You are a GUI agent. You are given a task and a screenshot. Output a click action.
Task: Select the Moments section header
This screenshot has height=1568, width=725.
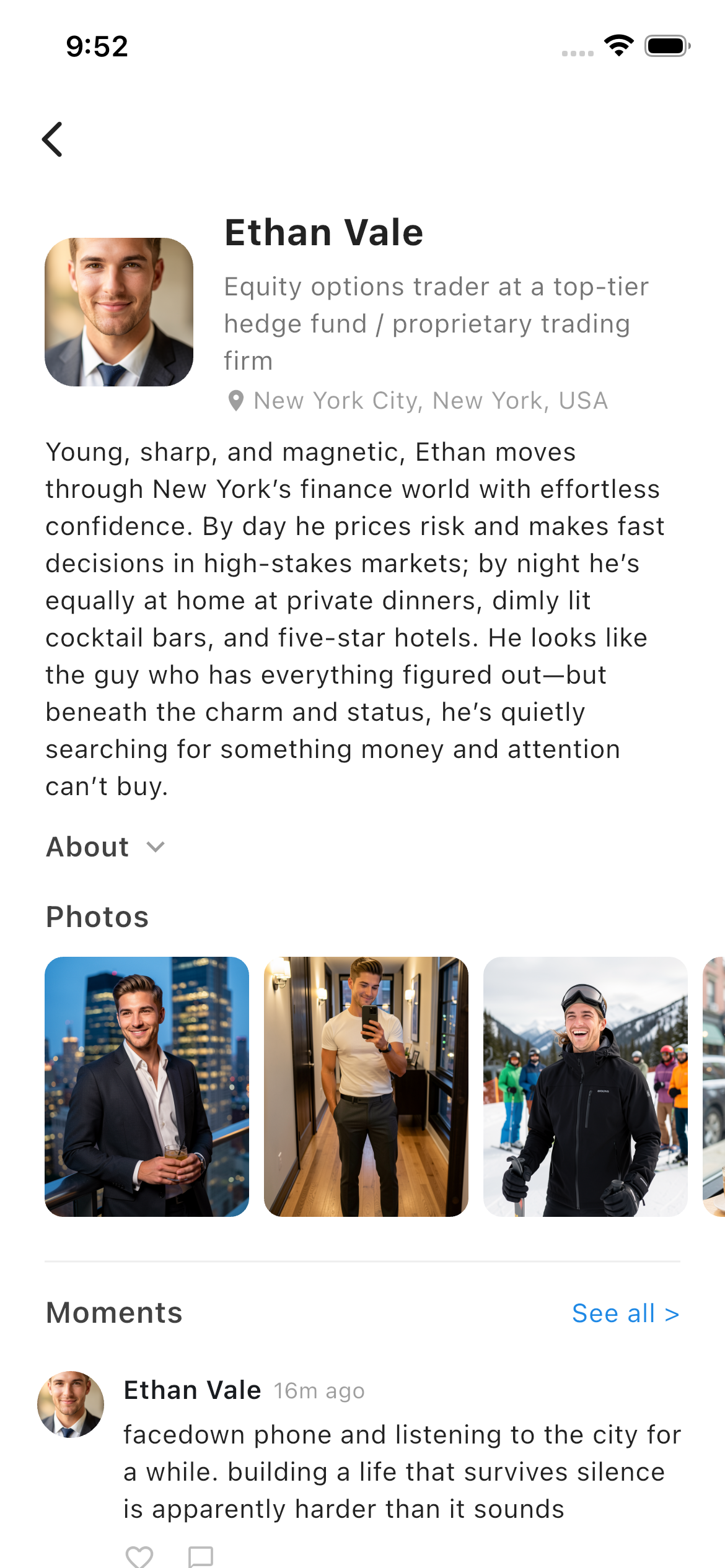coord(113,1313)
